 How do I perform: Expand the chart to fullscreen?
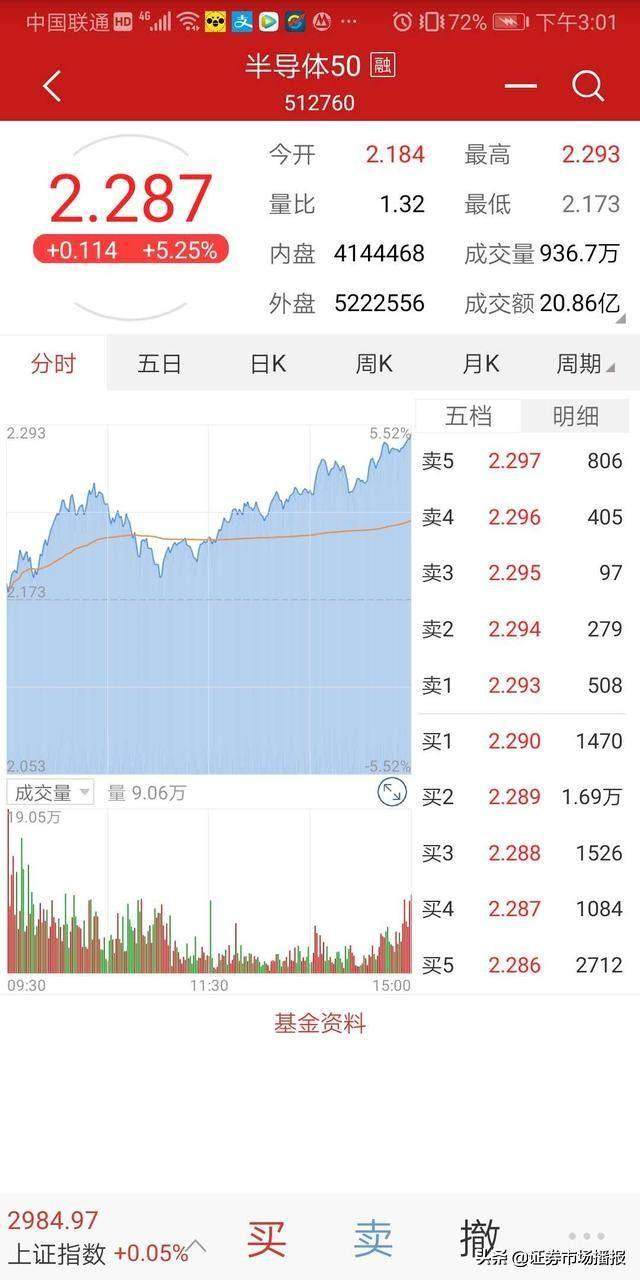392,793
